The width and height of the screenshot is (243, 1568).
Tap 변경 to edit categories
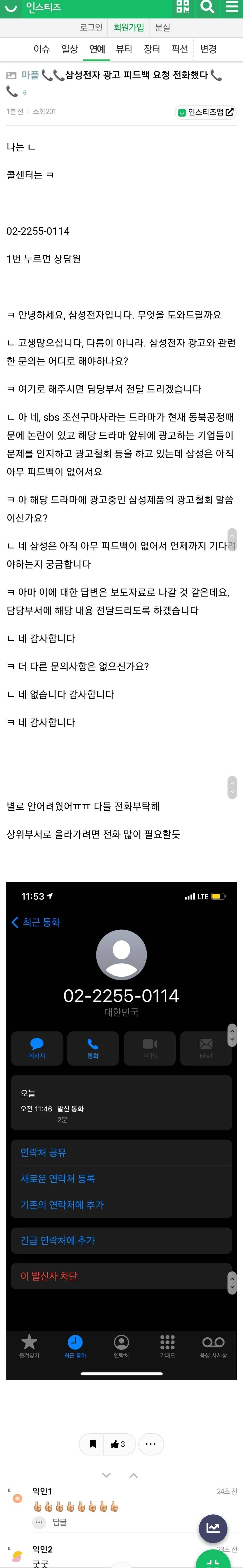[208, 49]
